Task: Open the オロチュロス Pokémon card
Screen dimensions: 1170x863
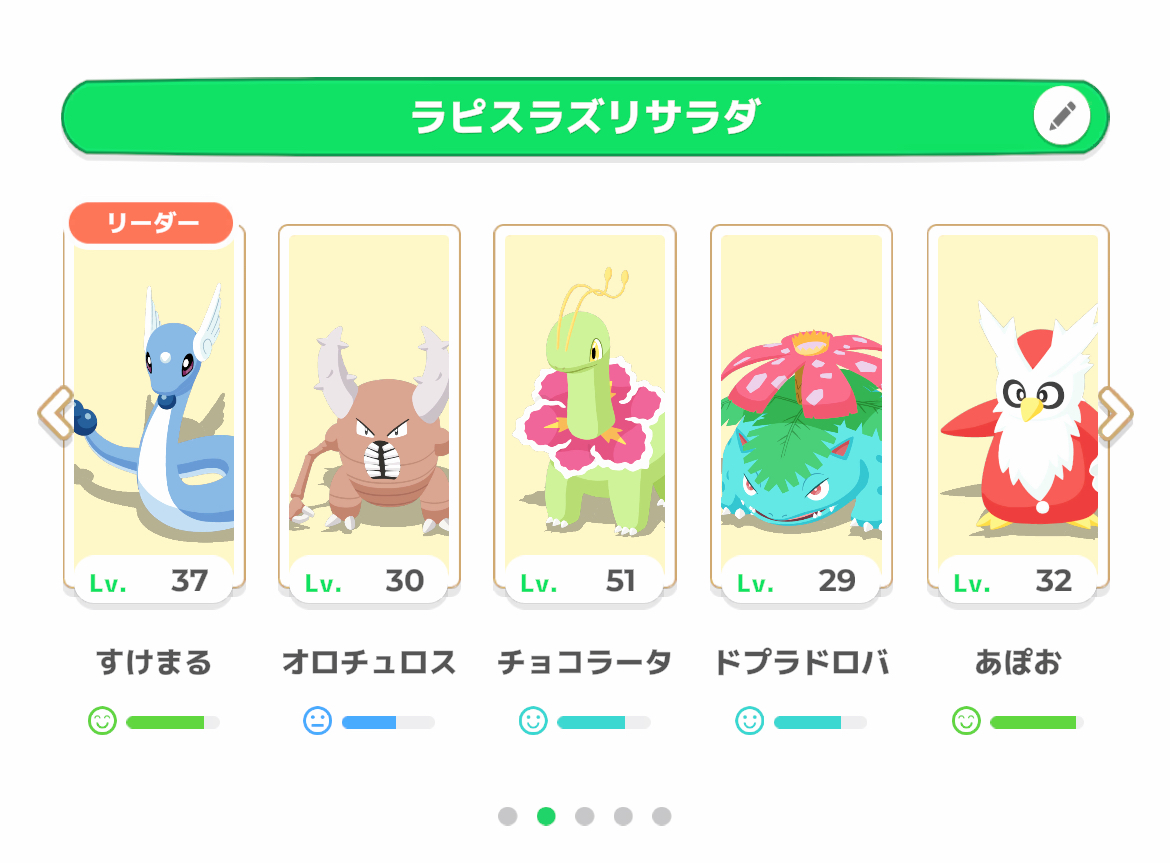Action: click(369, 410)
